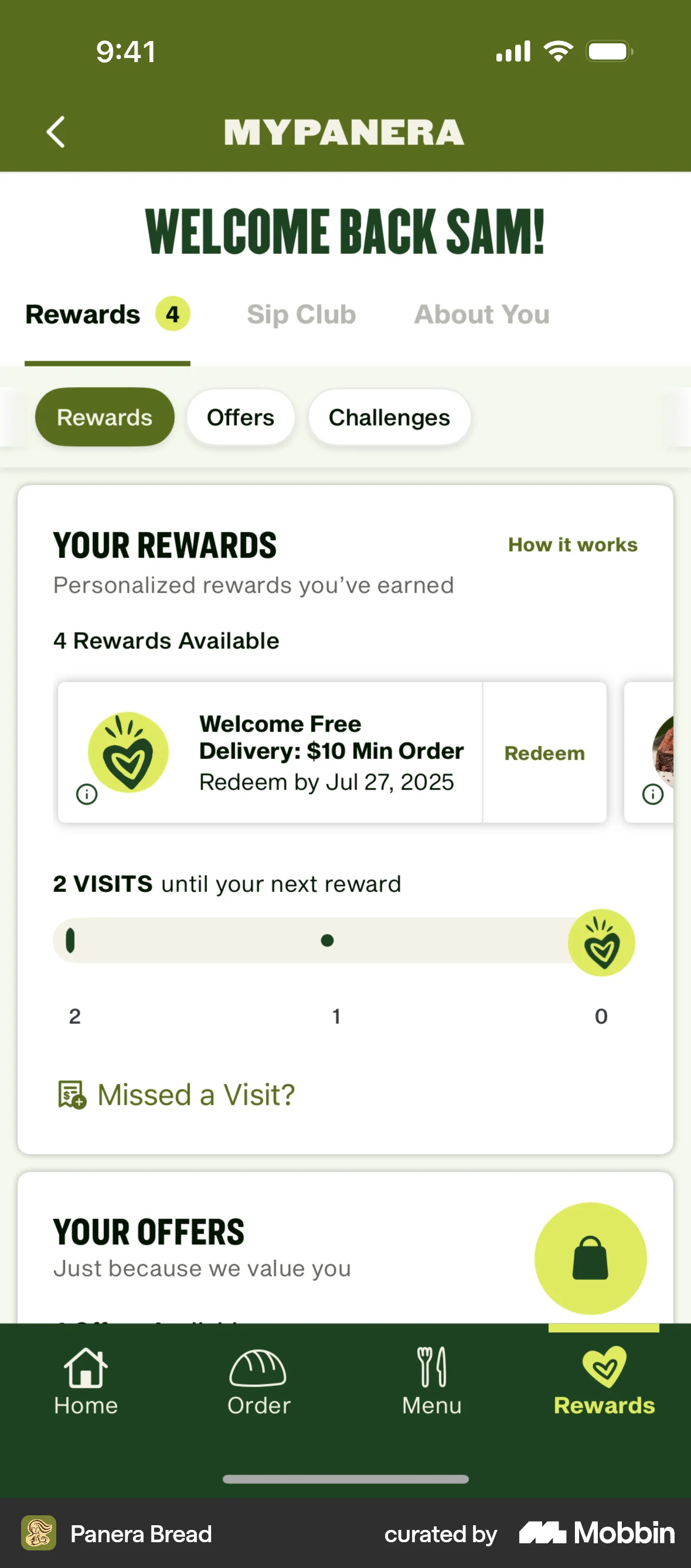Screen dimensions: 691x1568
Task: Select the Order bread icon
Action: [258, 1373]
